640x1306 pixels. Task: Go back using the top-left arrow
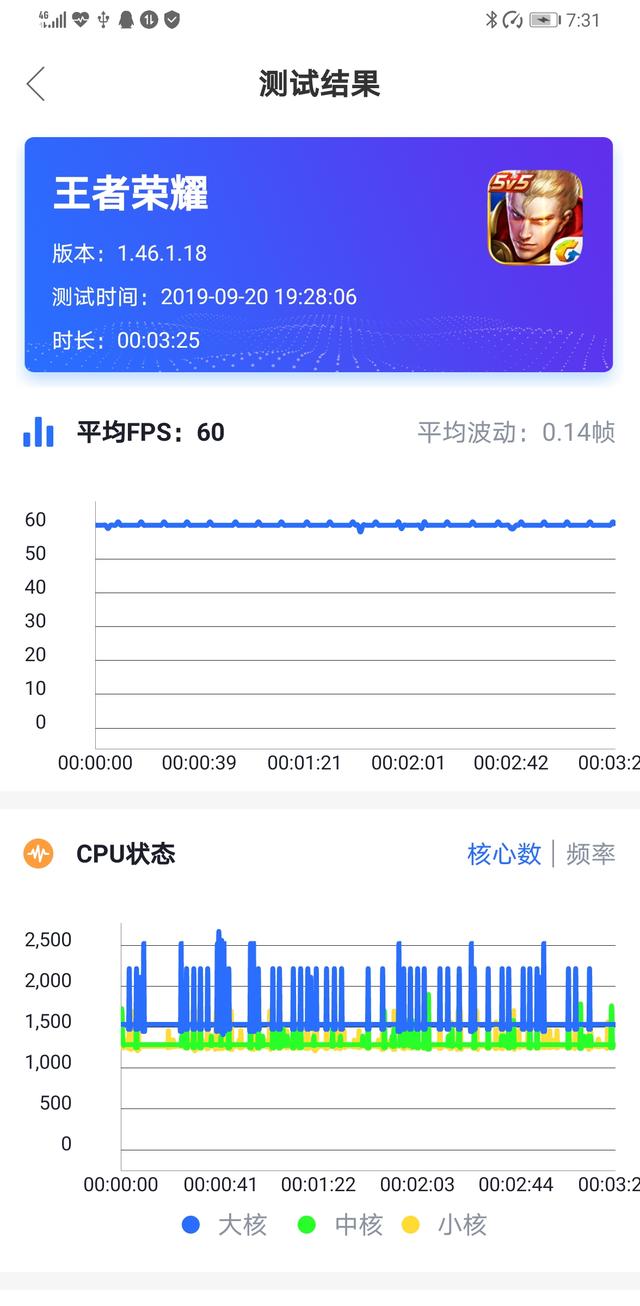coord(36,84)
